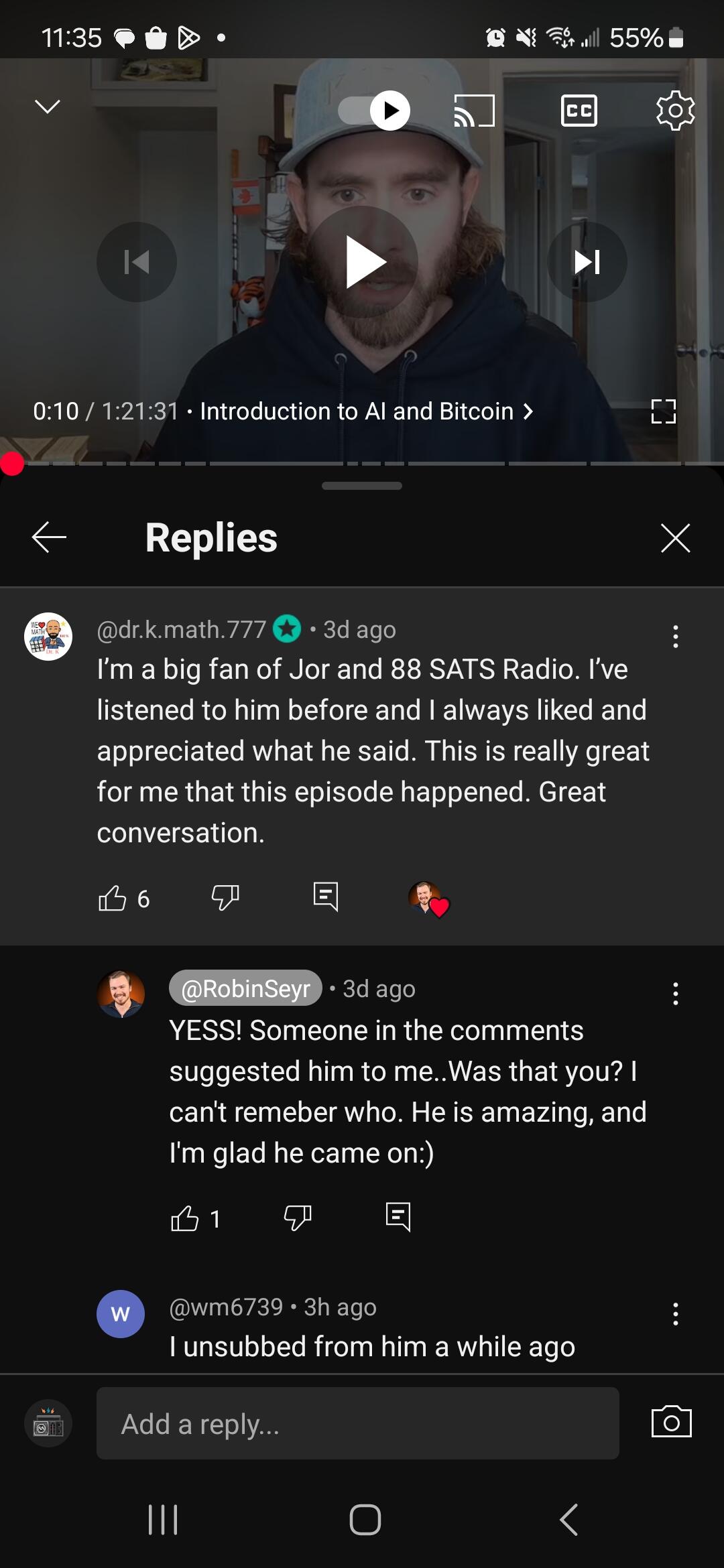The image size is (724, 1568).
Task: Play the video
Action: [x=363, y=262]
